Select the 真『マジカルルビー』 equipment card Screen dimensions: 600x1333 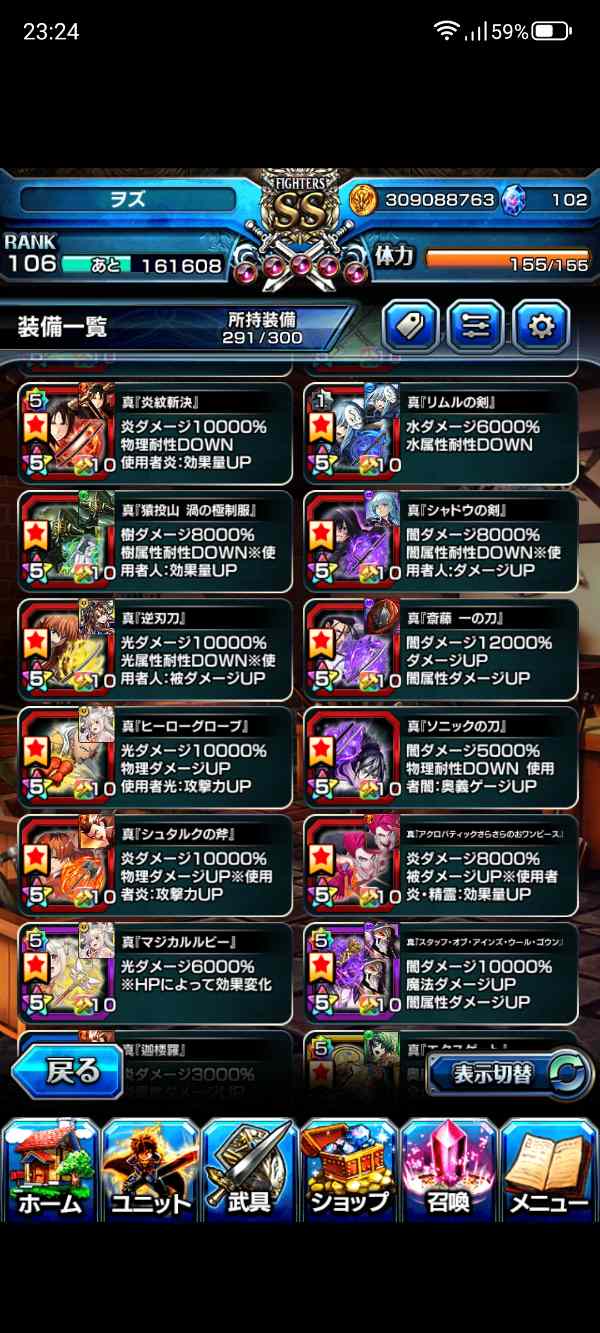pyautogui.click(x=155, y=974)
